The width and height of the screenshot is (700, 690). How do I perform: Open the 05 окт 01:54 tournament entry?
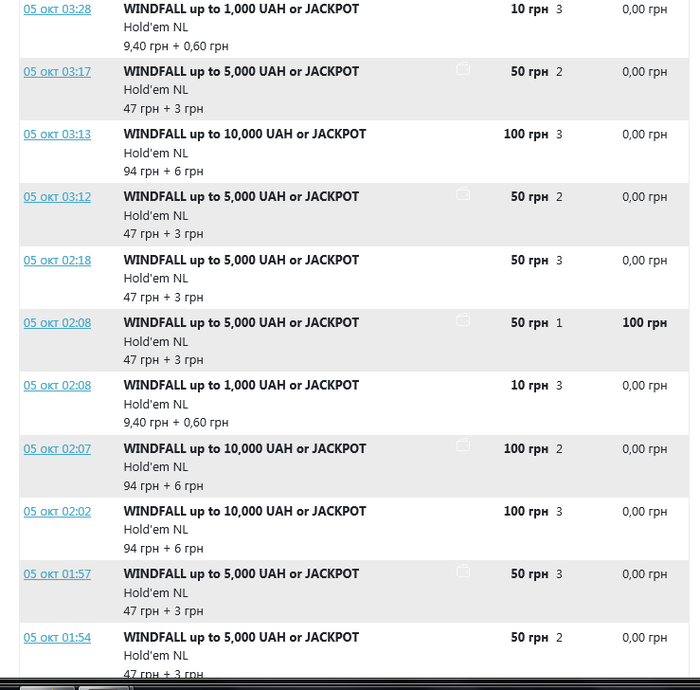click(57, 638)
